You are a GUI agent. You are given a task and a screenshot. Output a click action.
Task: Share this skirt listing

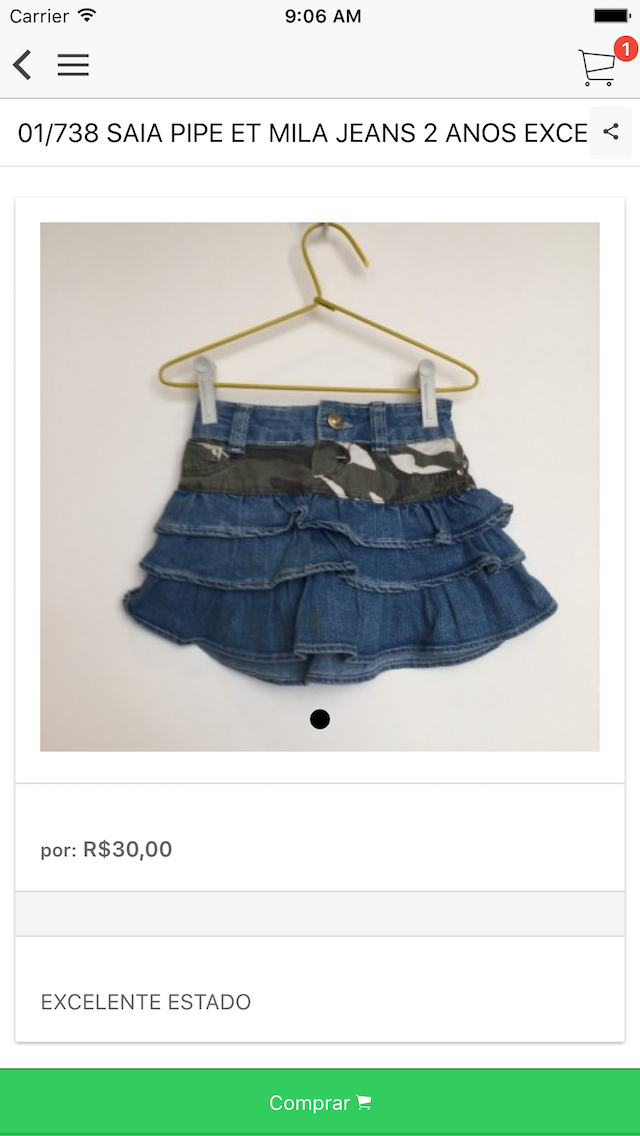click(x=611, y=132)
